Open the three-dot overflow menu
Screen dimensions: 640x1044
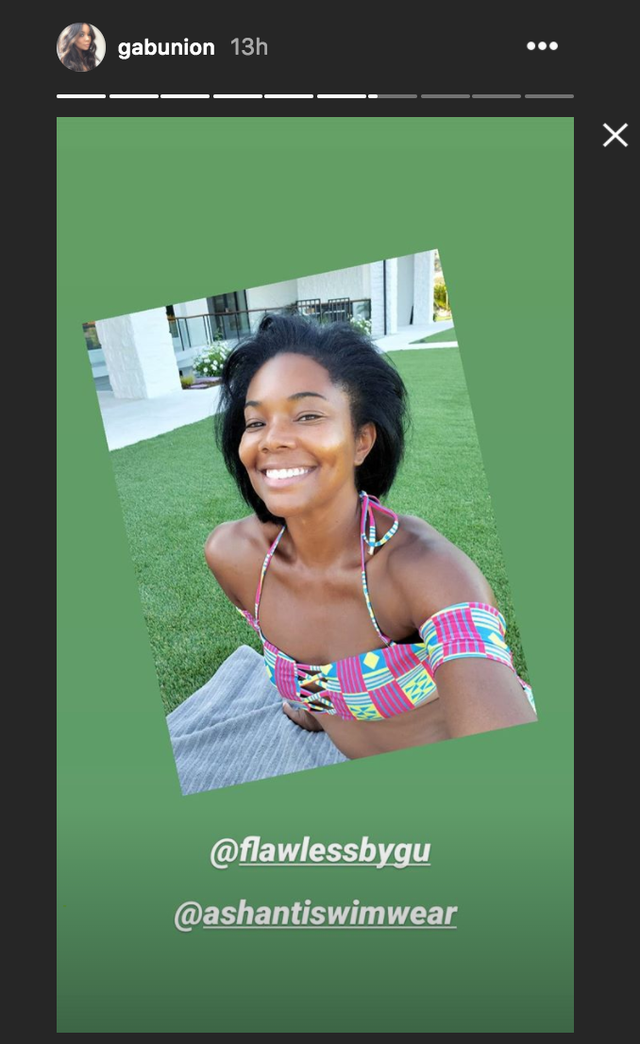pyautogui.click(x=542, y=46)
